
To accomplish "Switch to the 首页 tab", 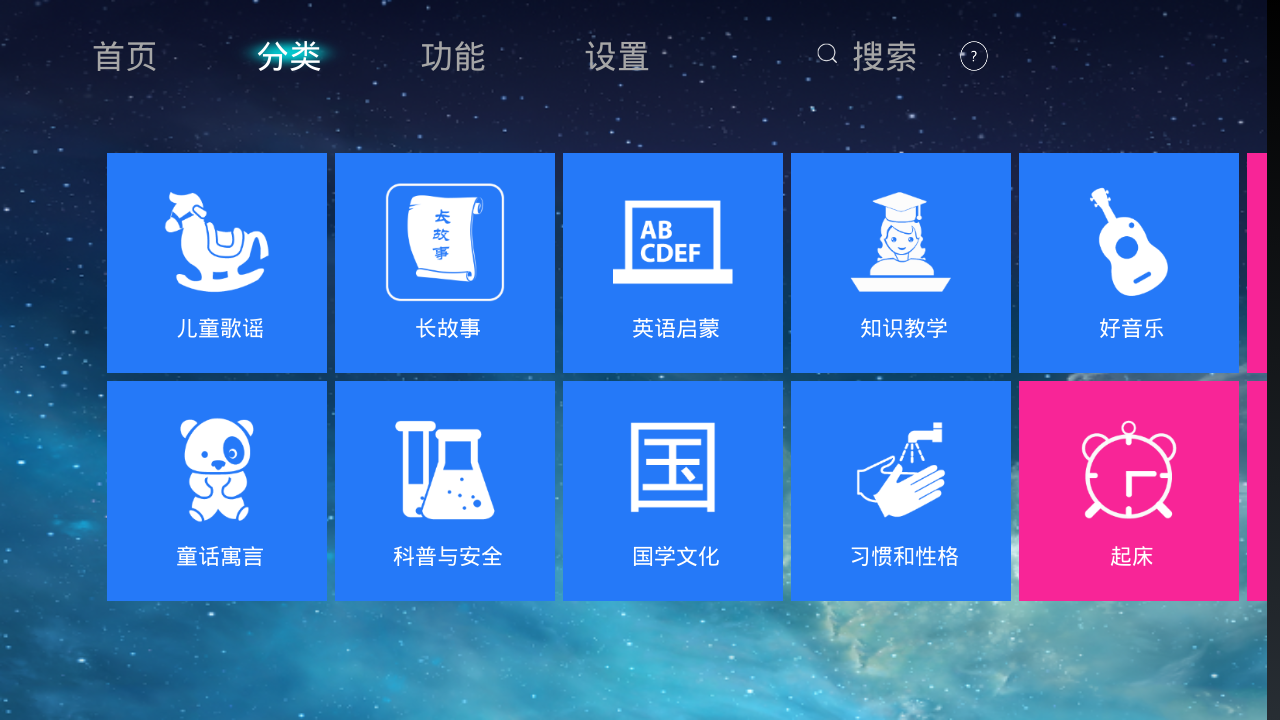I will point(125,57).
